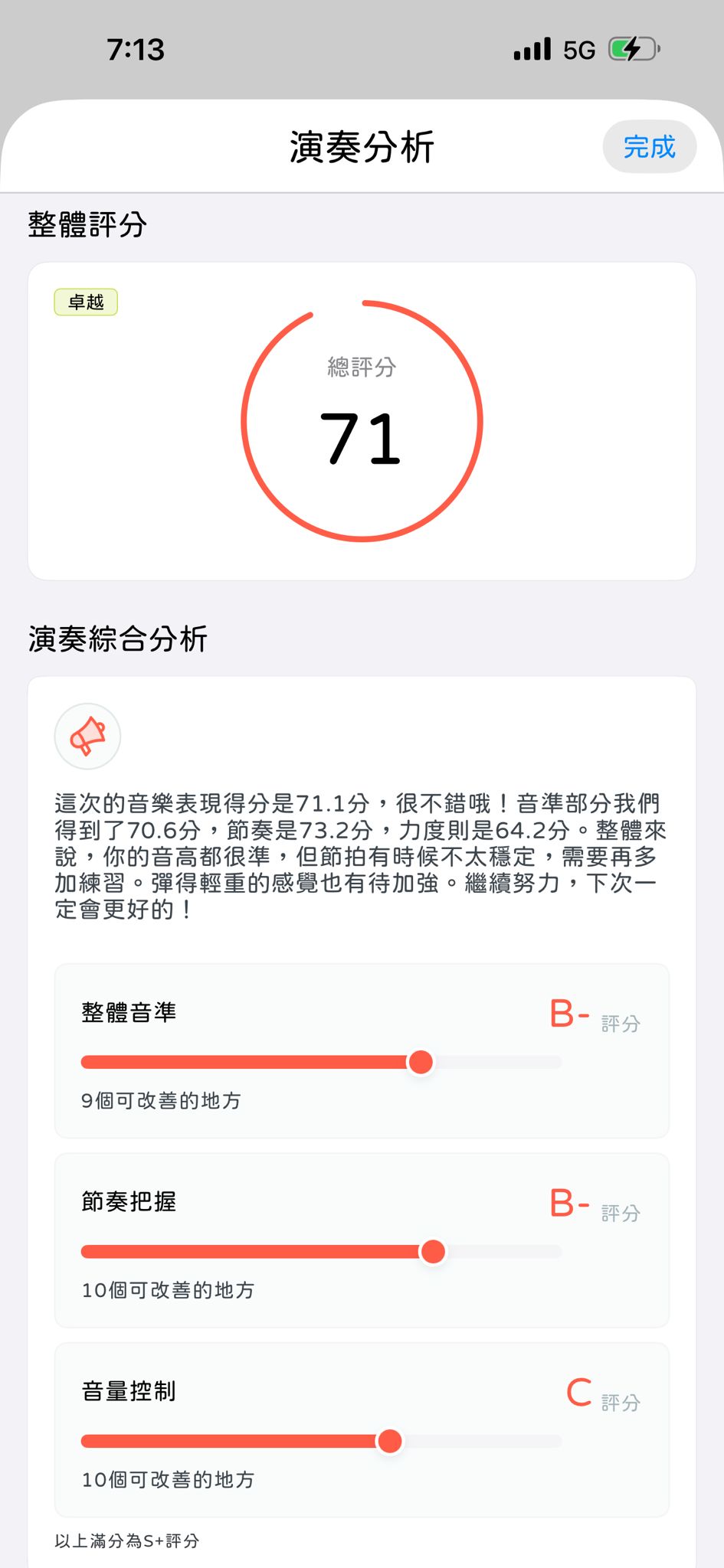The width and height of the screenshot is (724, 1568).
Task: Tap the battery charging icon
Action: [x=630, y=48]
